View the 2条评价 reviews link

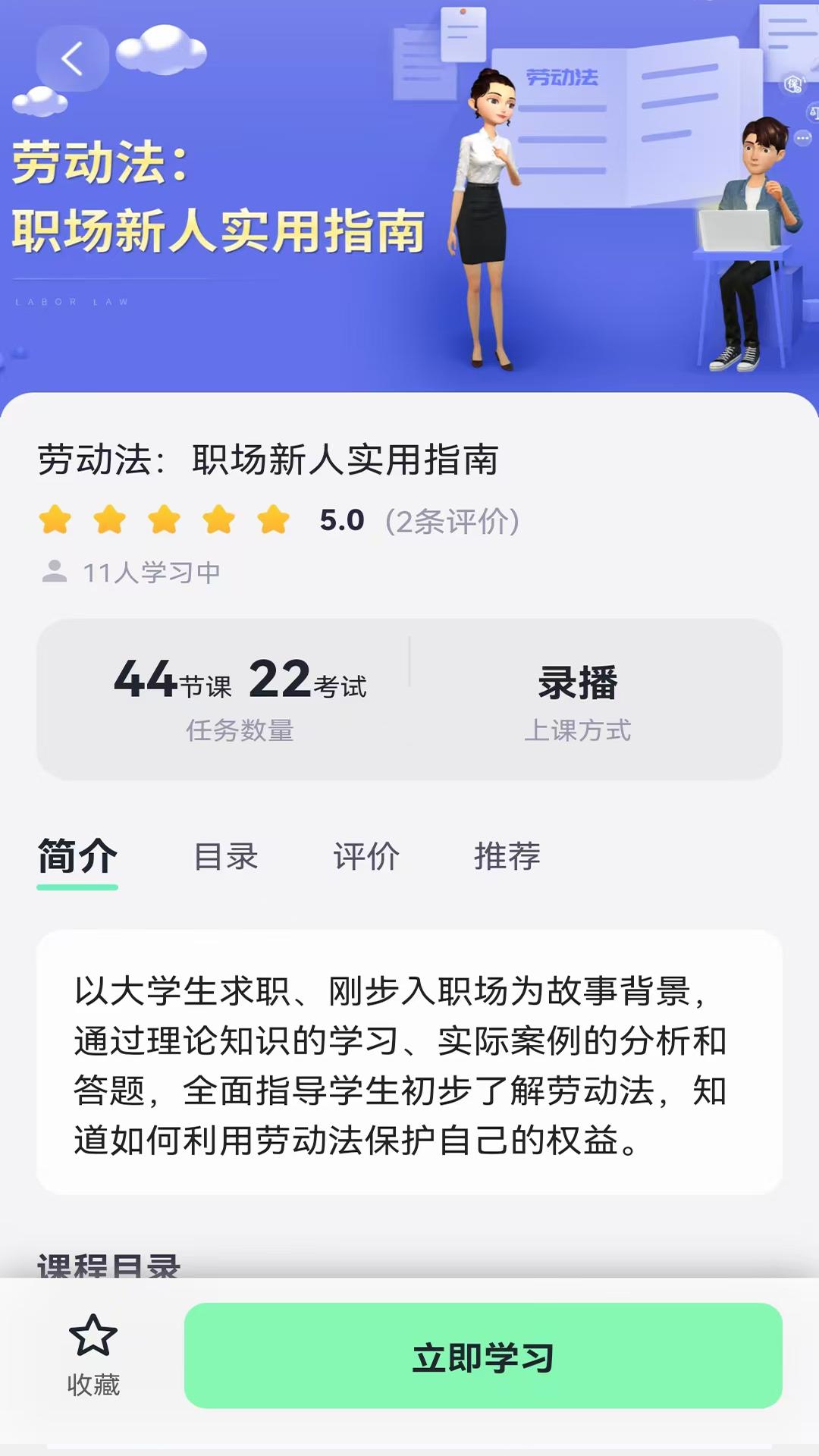(452, 521)
